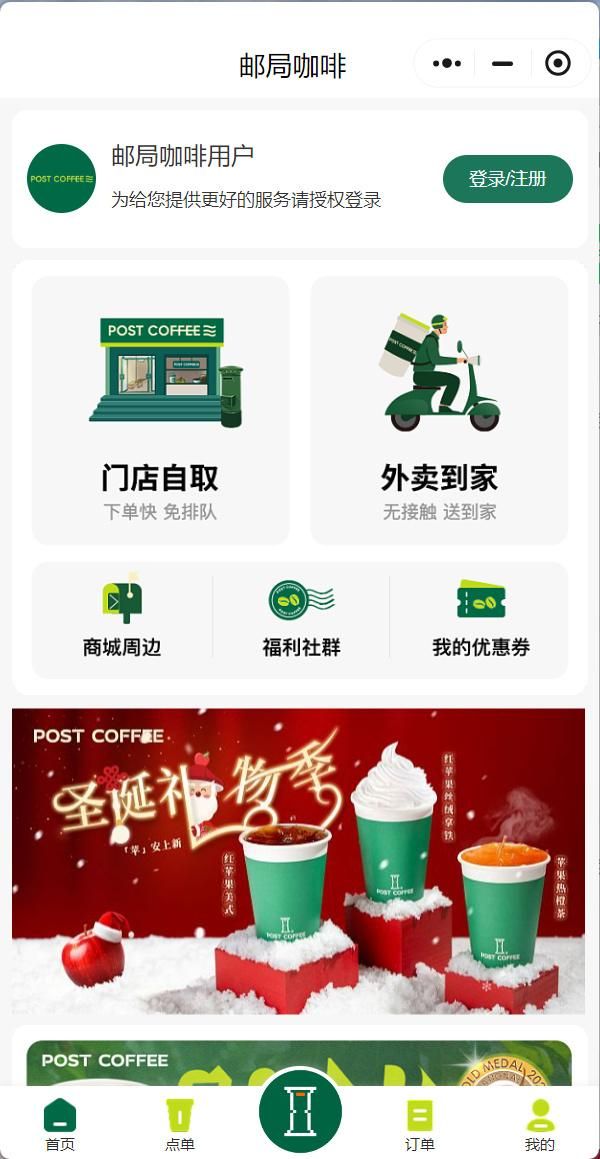The height and width of the screenshot is (1159, 600).
Task: Switch to the 点单 tab
Action: [180, 1125]
